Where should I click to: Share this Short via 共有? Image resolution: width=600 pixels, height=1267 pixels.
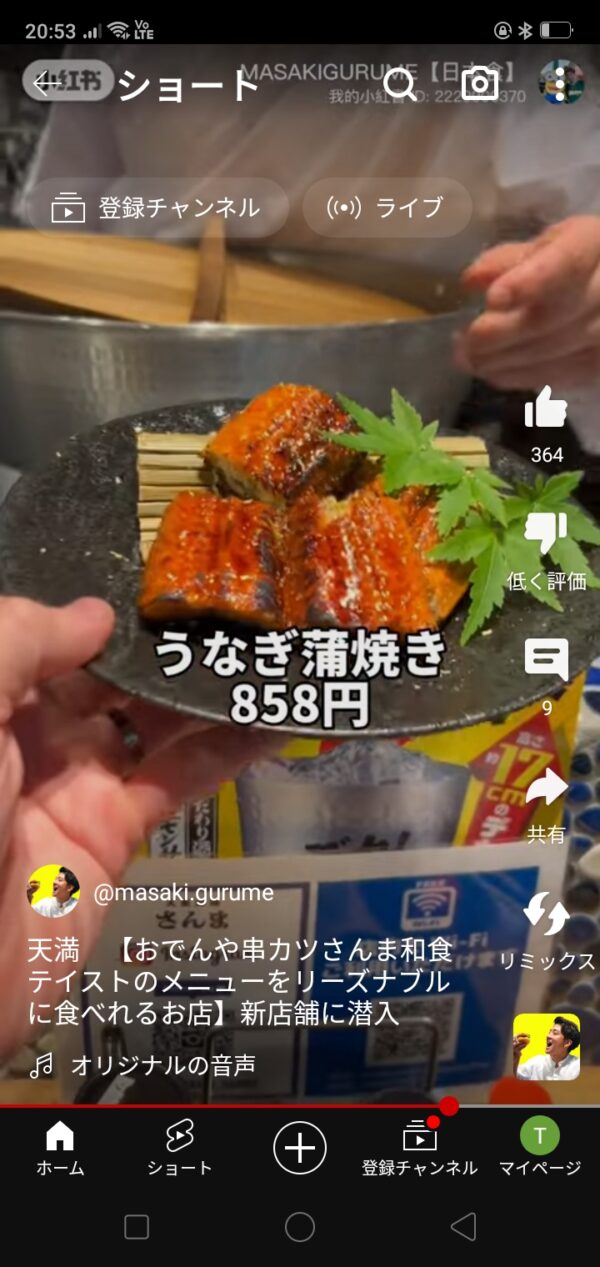(x=546, y=790)
